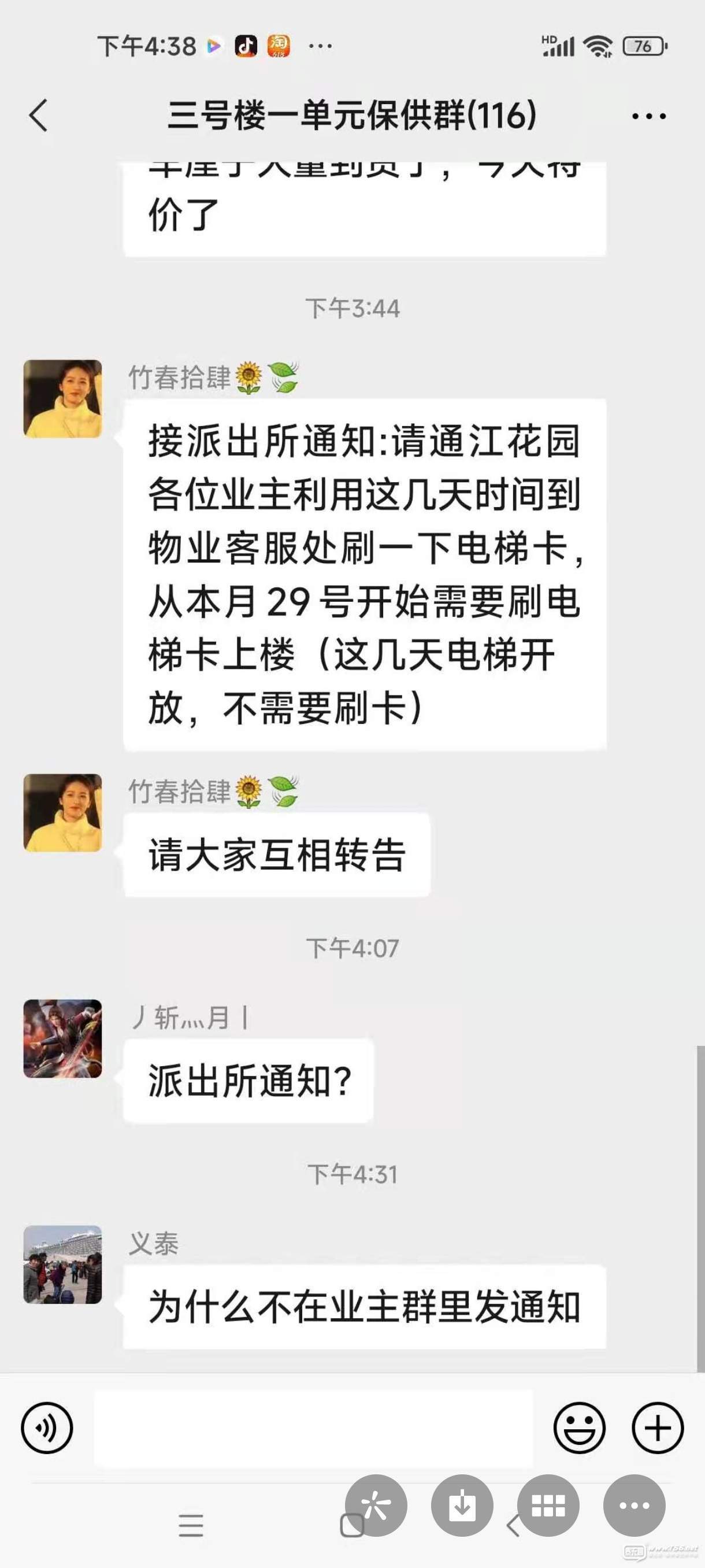The image size is (705, 1568).
Task: Open the plus attachments menu
Action: (x=658, y=1428)
